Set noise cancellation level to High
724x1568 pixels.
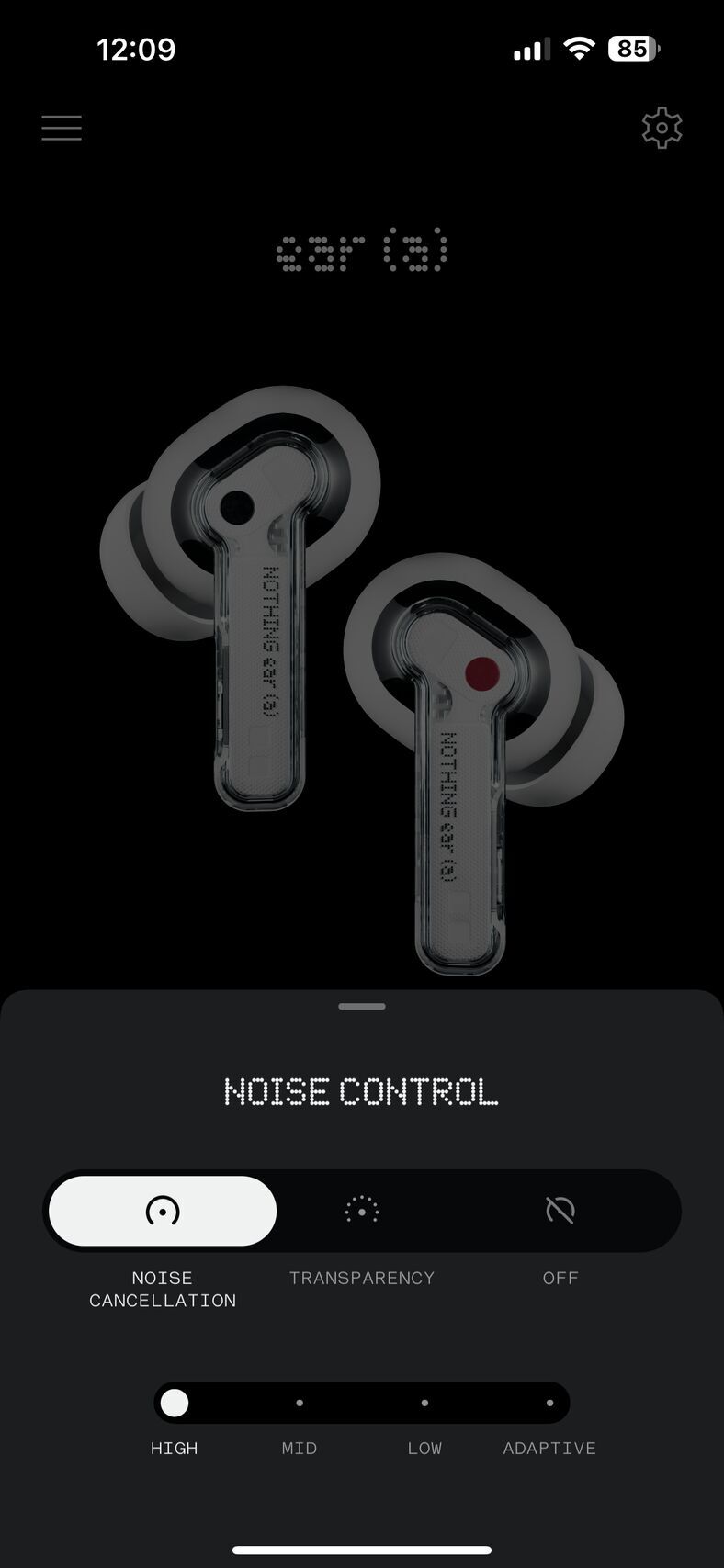[x=175, y=1403]
